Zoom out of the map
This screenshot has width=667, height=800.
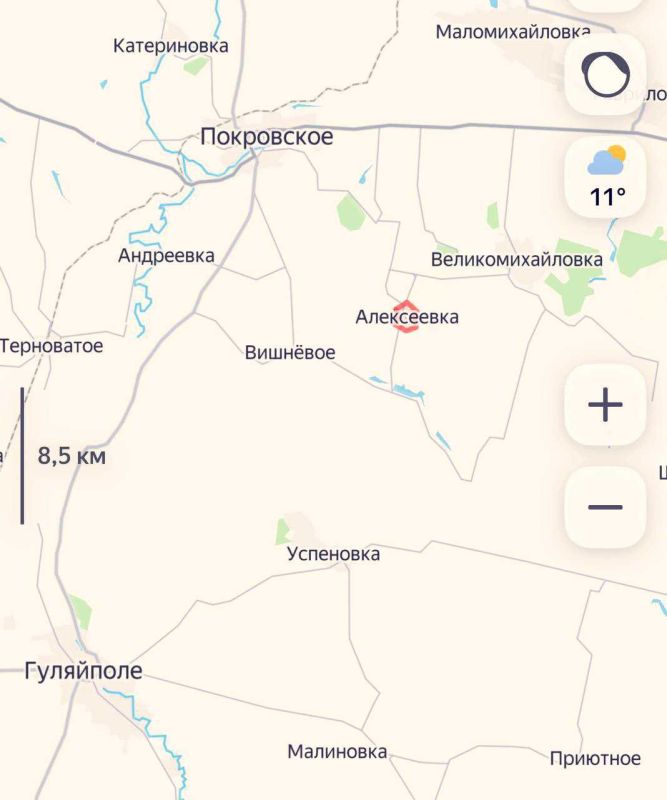click(605, 507)
